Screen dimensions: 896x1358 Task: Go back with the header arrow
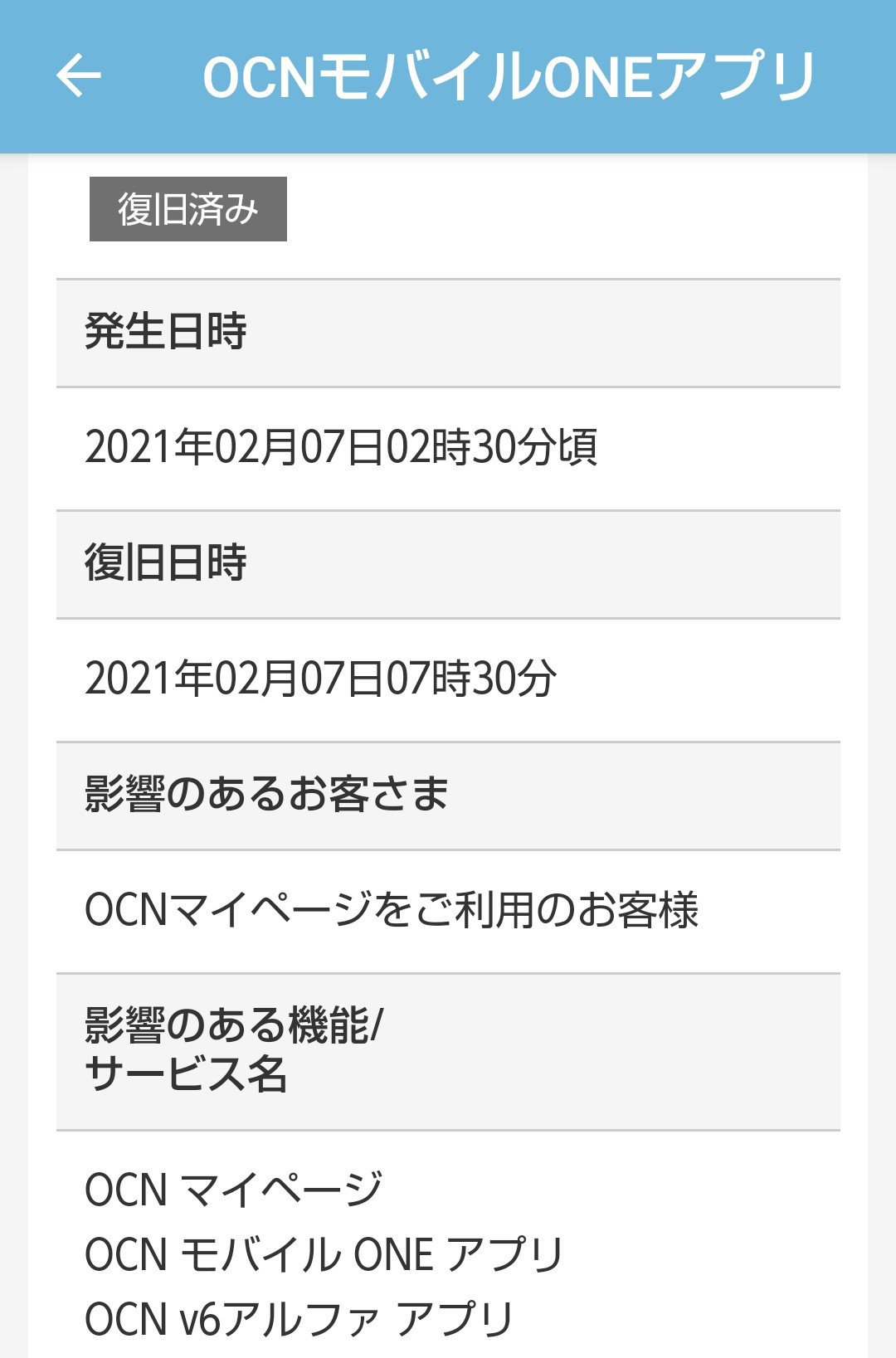coord(79,75)
